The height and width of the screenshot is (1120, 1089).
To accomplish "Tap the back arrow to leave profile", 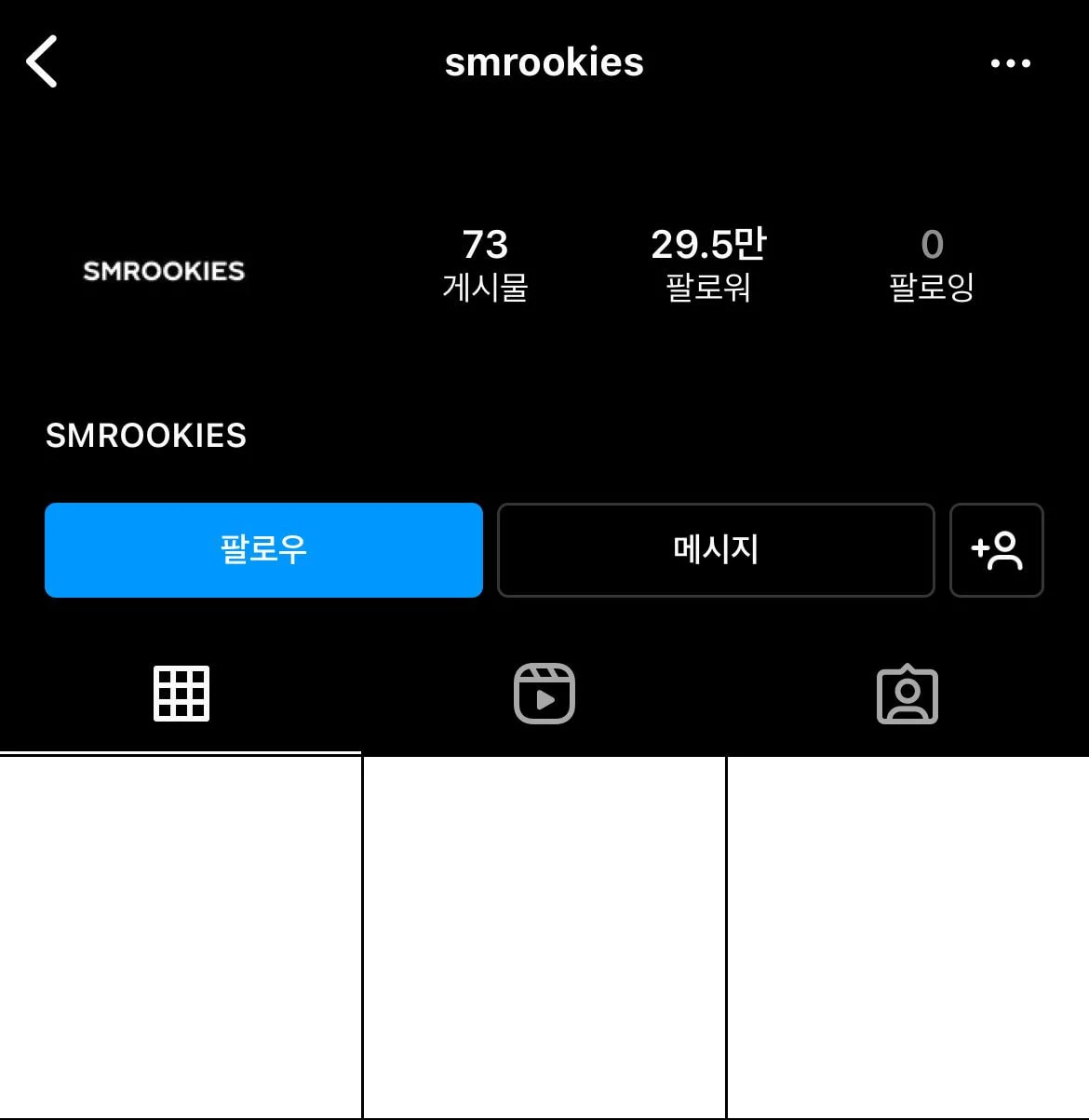I will tap(43, 61).
